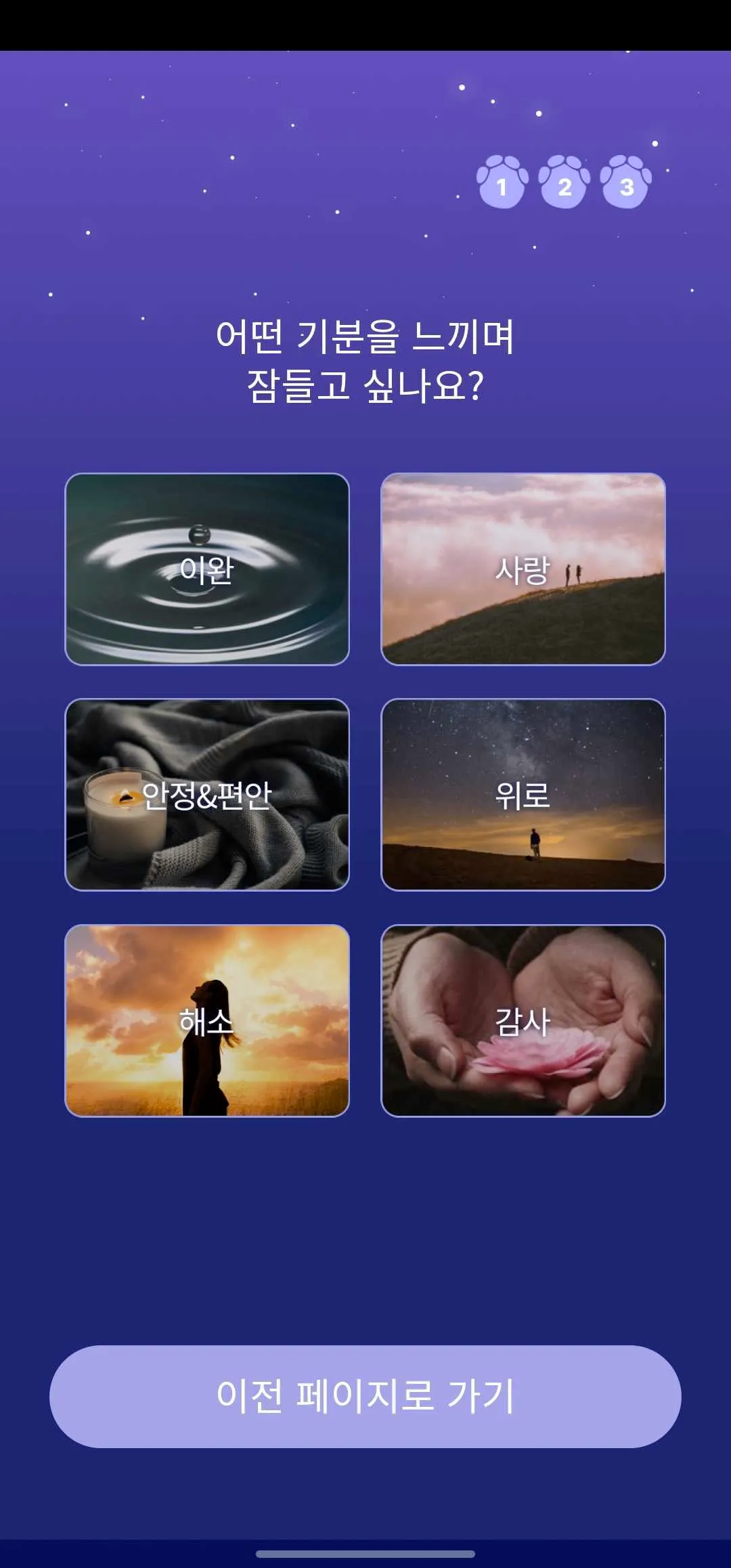Choose the 사랑 mood card
This screenshot has height=1568, width=731.
523,569
